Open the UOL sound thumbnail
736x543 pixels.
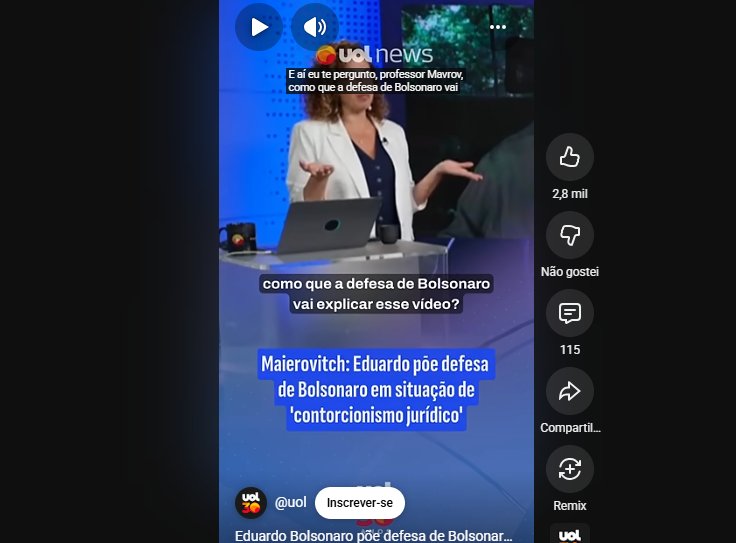(x=570, y=534)
